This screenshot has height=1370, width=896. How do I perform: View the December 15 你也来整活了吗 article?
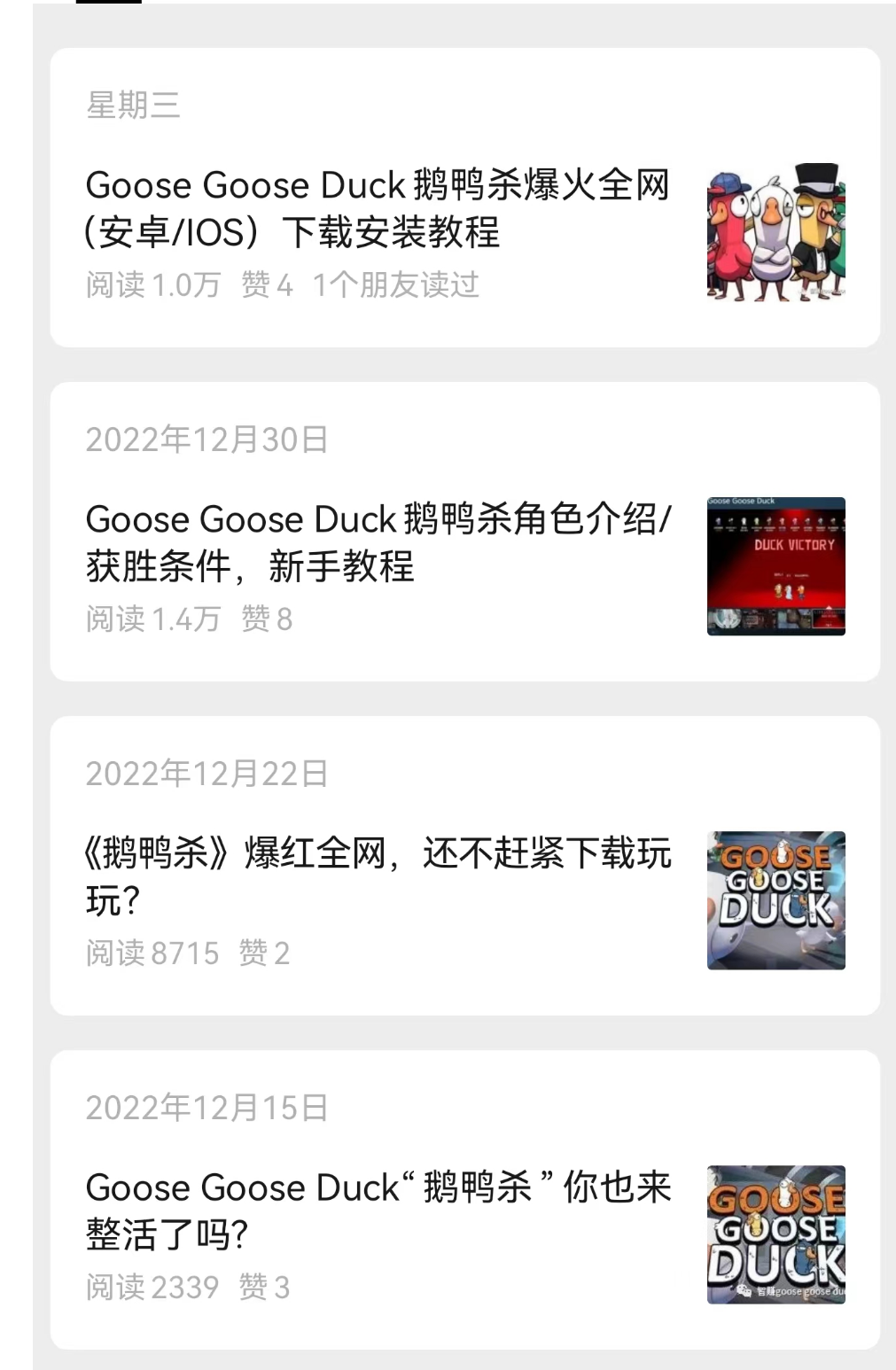click(x=378, y=1210)
